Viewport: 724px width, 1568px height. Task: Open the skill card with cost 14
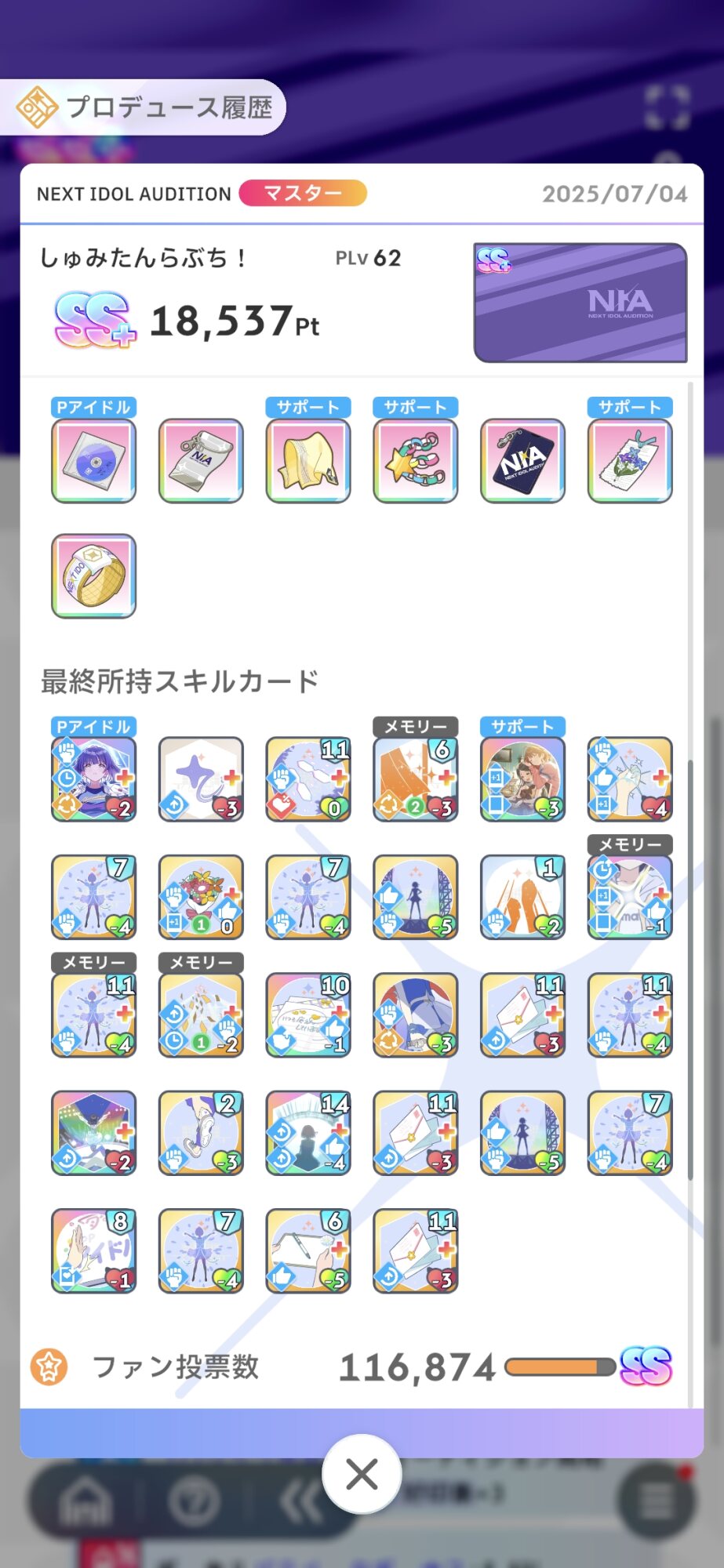click(308, 1133)
